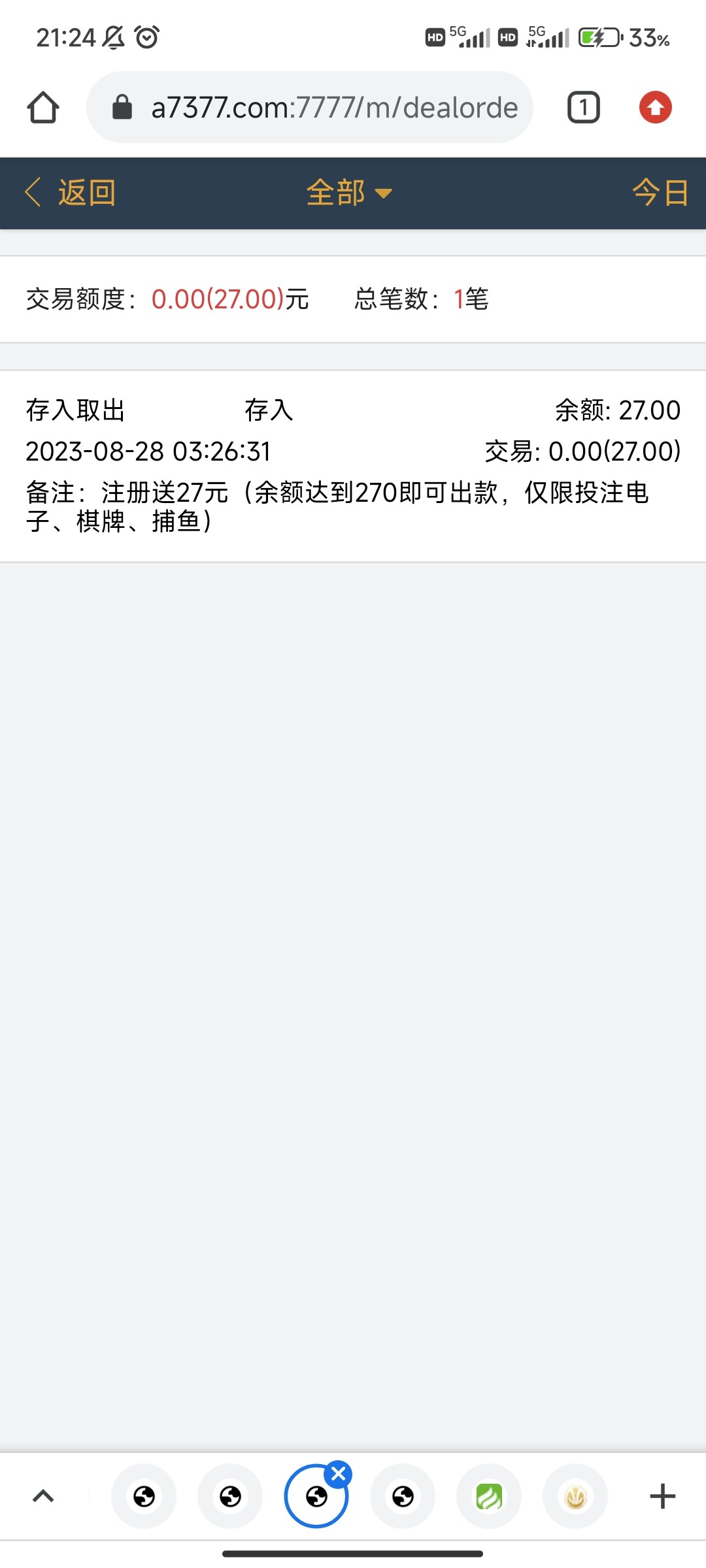Open the browser tab switcher
Screen dimensions: 706x1568
click(583, 107)
